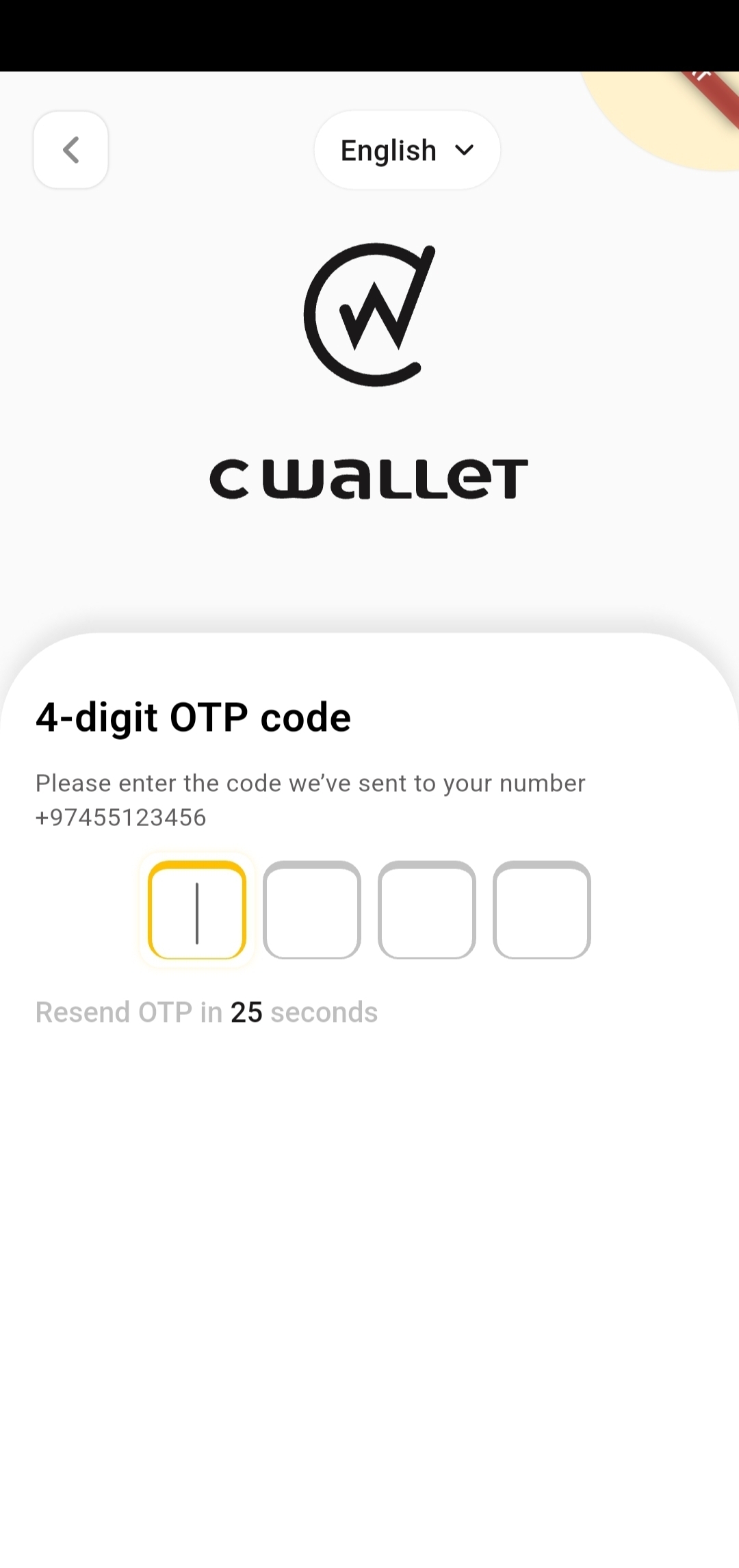Click the 25 seconds countdown number
Image resolution: width=739 pixels, height=1568 pixels.
point(247,1012)
